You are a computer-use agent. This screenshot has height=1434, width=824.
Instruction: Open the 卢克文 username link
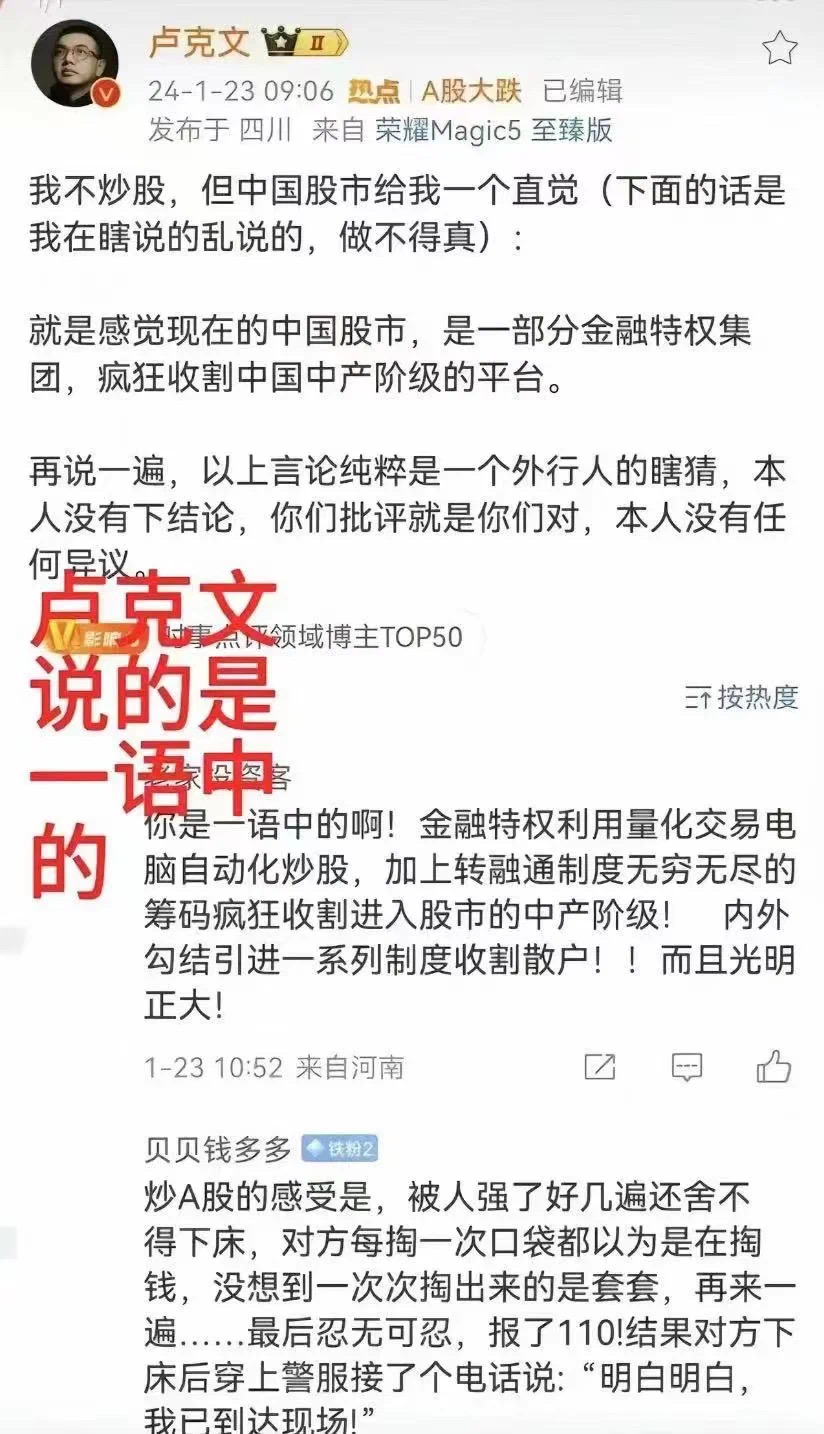200,42
